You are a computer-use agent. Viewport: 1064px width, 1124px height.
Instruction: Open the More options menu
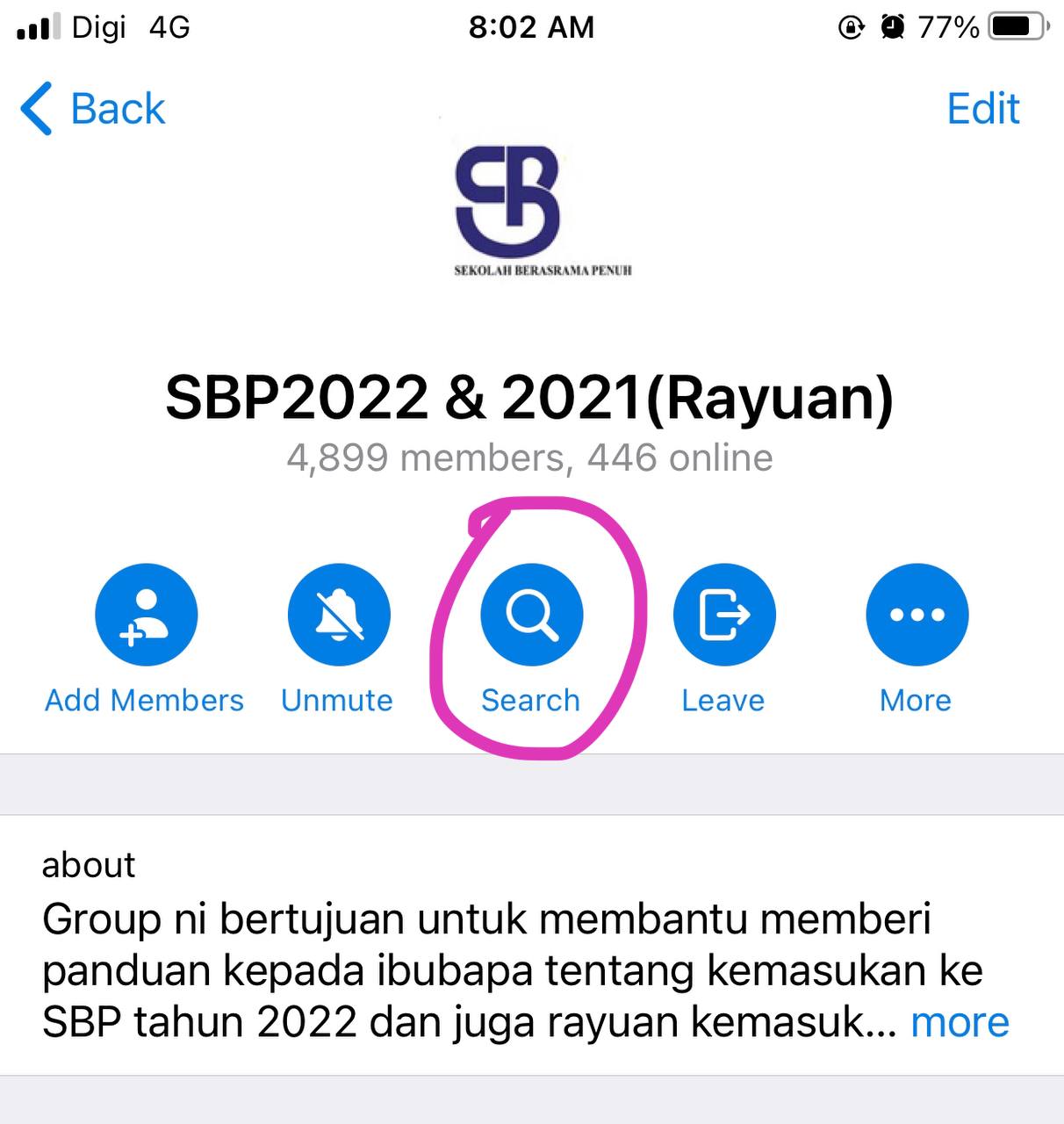click(x=917, y=615)
